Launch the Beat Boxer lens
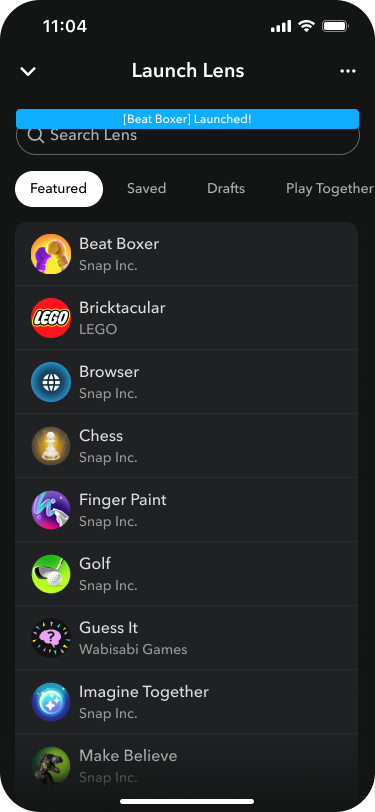 (186, 254)
